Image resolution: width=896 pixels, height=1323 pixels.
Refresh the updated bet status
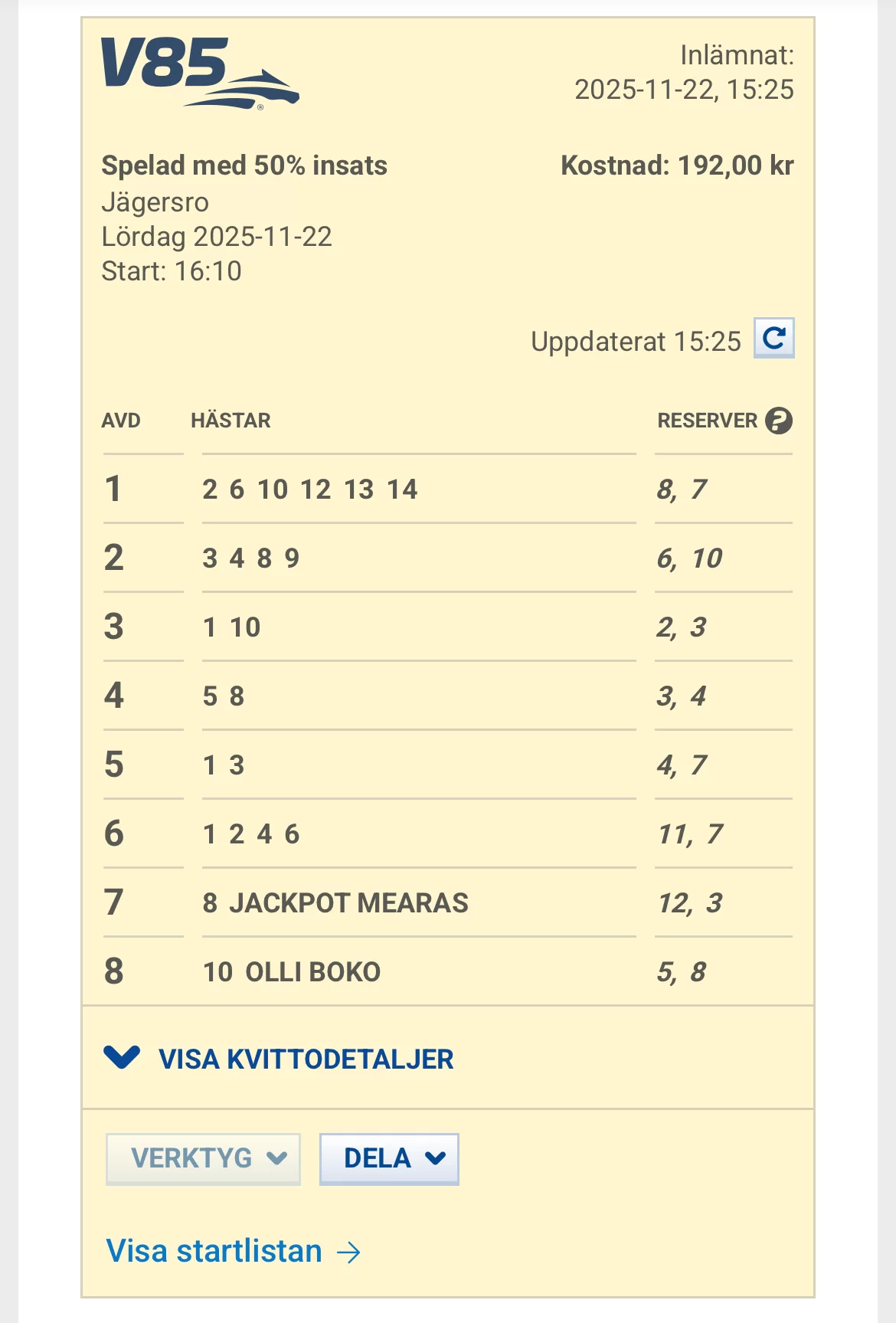tap(773, 338)
